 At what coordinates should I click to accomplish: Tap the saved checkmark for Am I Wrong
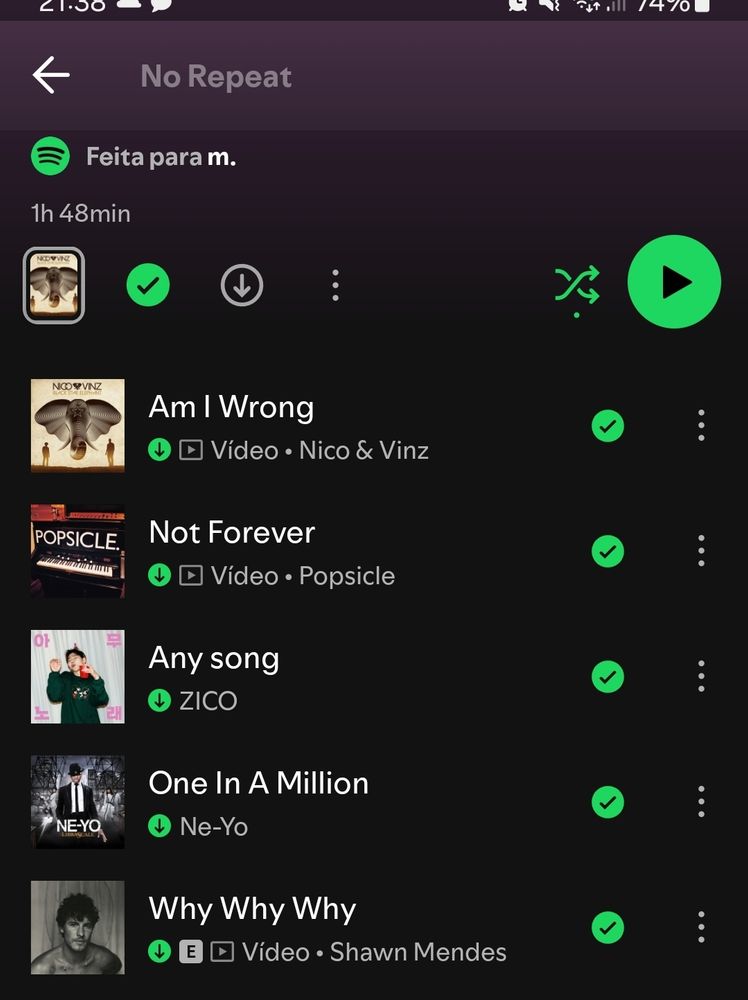pos(607,426)
